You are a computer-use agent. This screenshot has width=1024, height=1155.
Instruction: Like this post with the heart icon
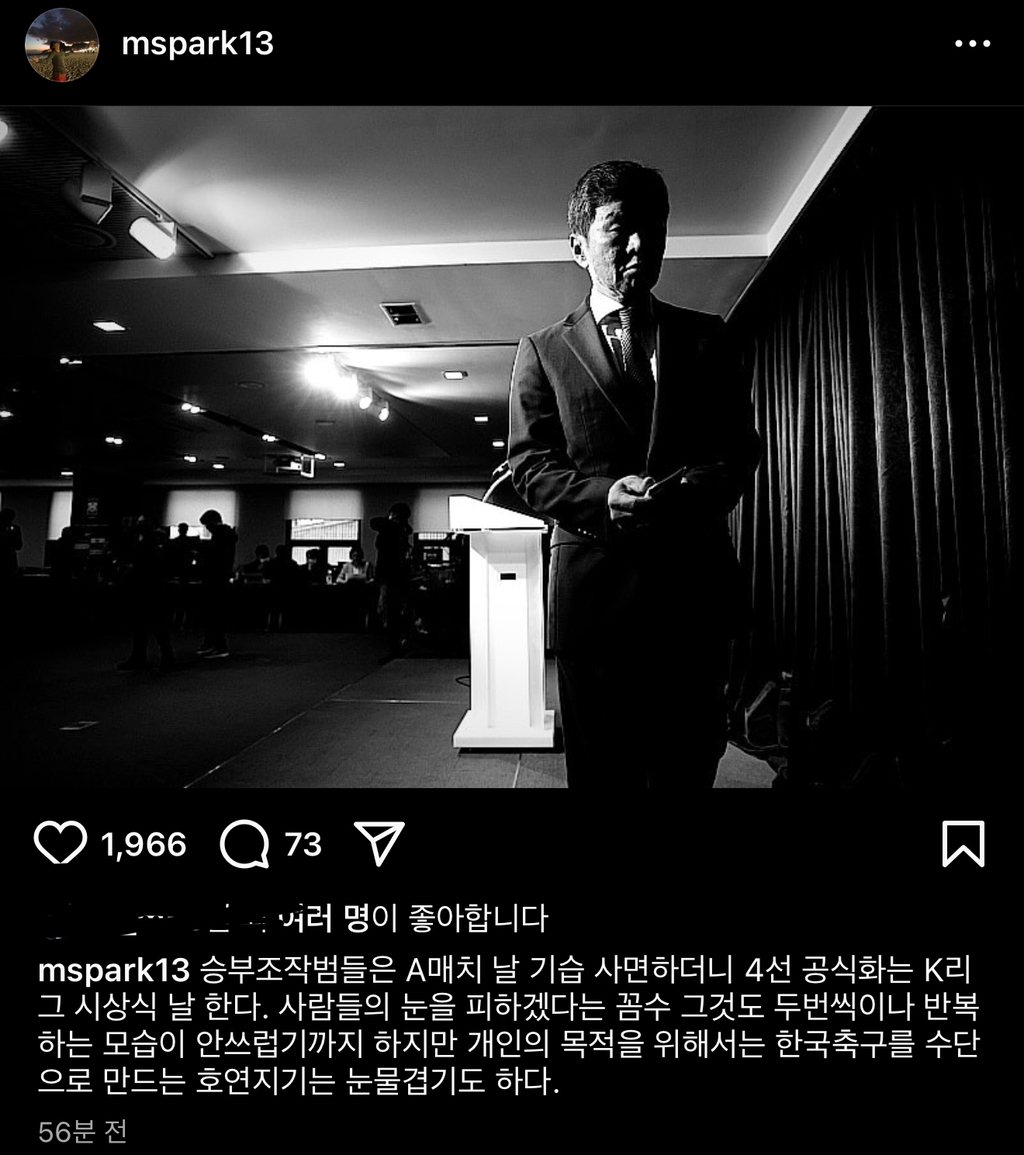click(x=60, y=844)
